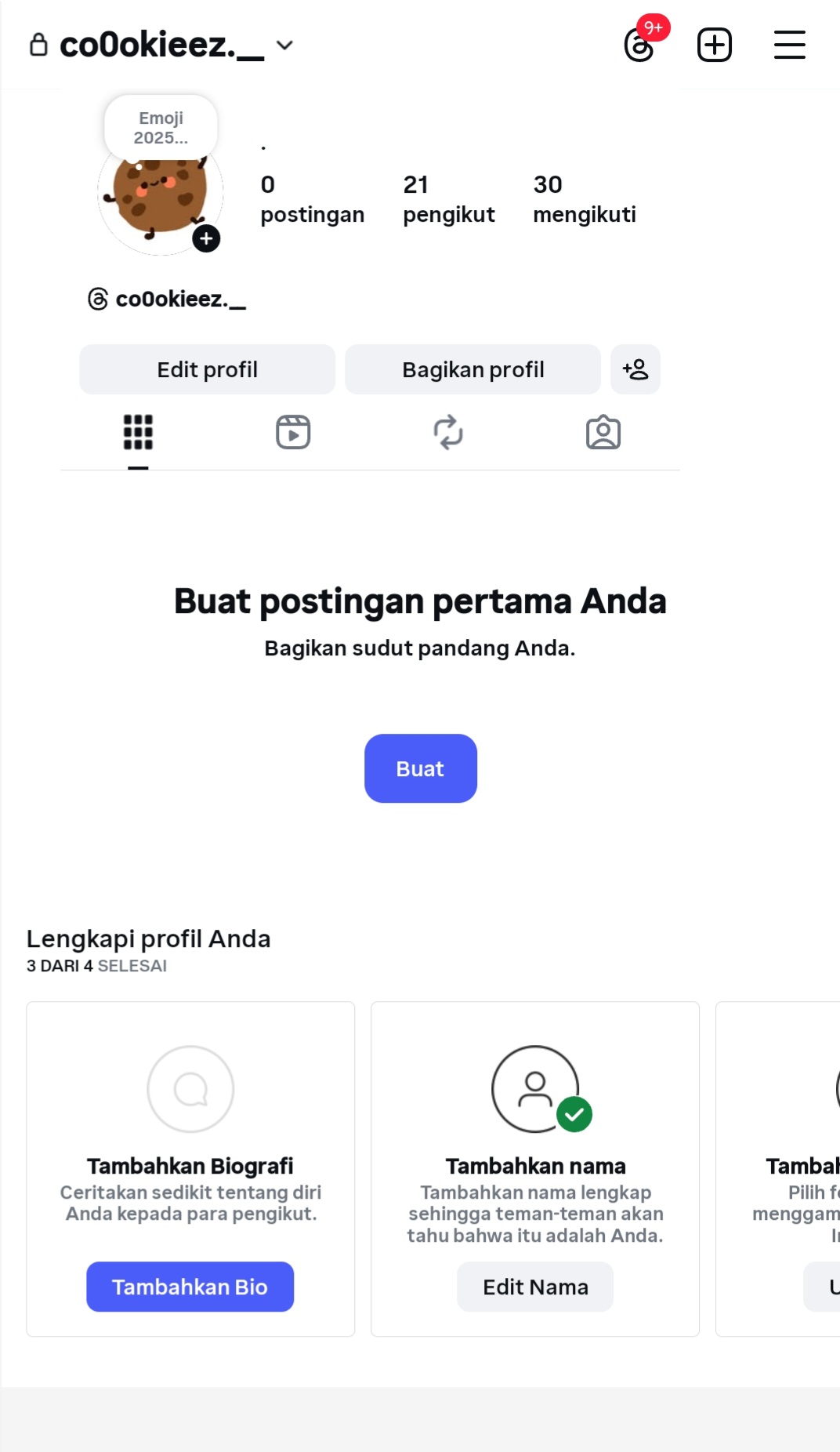
Task: Tap the Edit profil button
Action: [207, 369]
